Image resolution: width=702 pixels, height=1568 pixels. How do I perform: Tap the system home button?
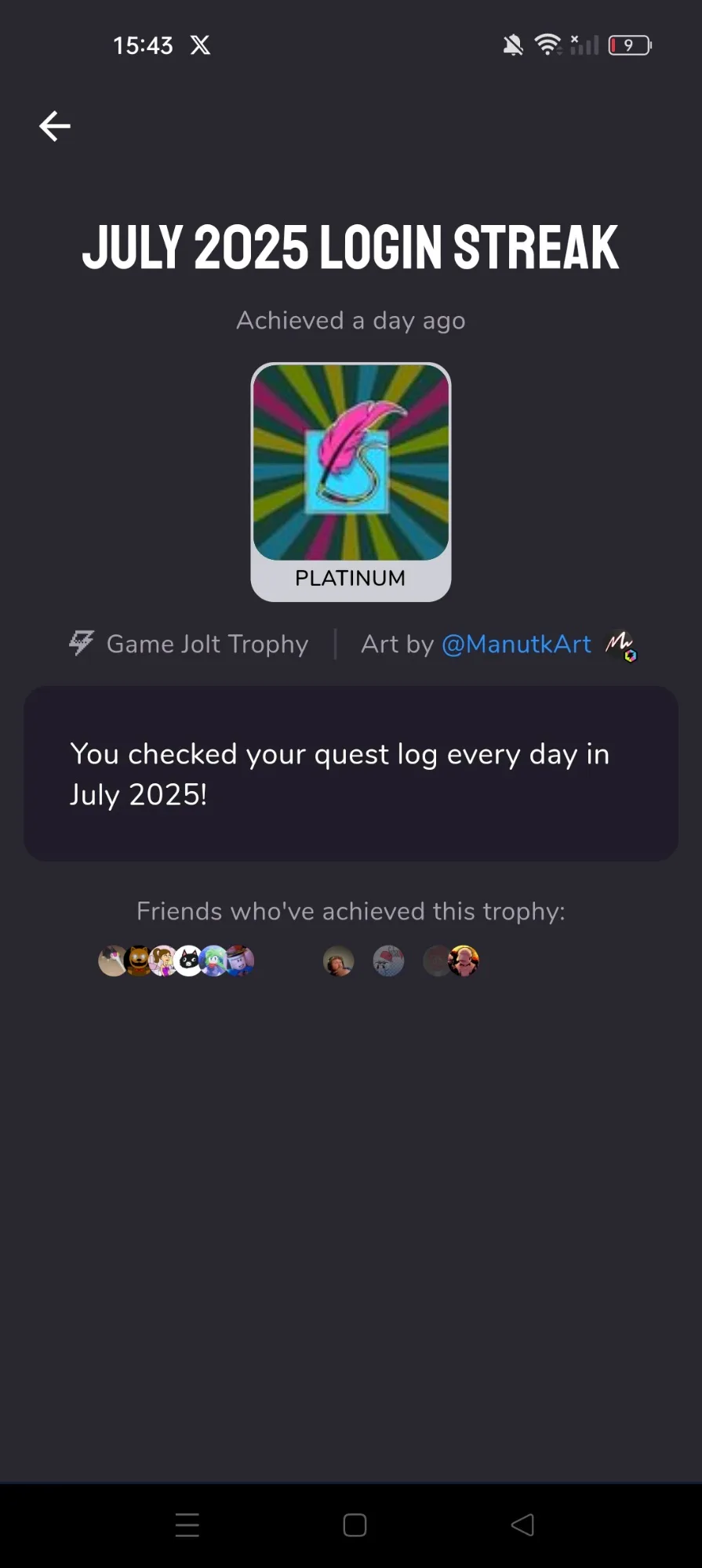point(355,1525)
